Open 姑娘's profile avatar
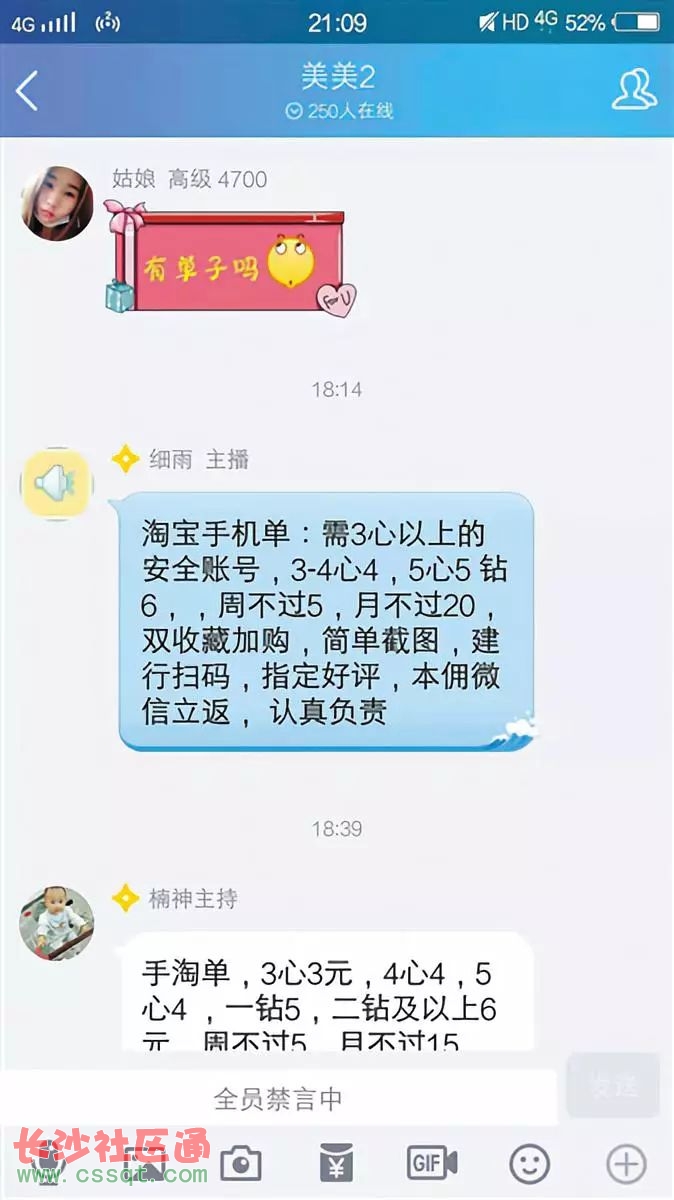 pyautogui.click(x=57, y=203)
